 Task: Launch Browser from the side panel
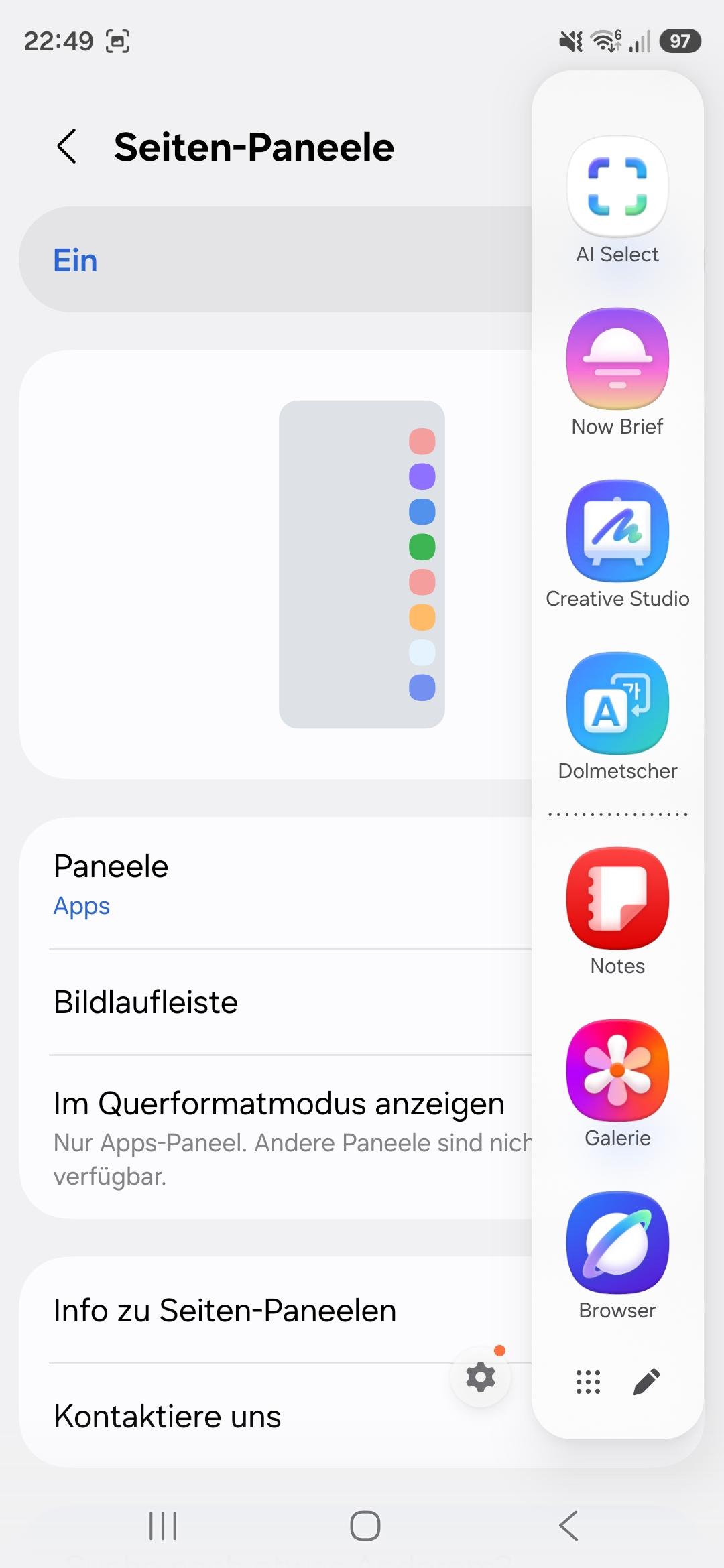click(617, 1242)
